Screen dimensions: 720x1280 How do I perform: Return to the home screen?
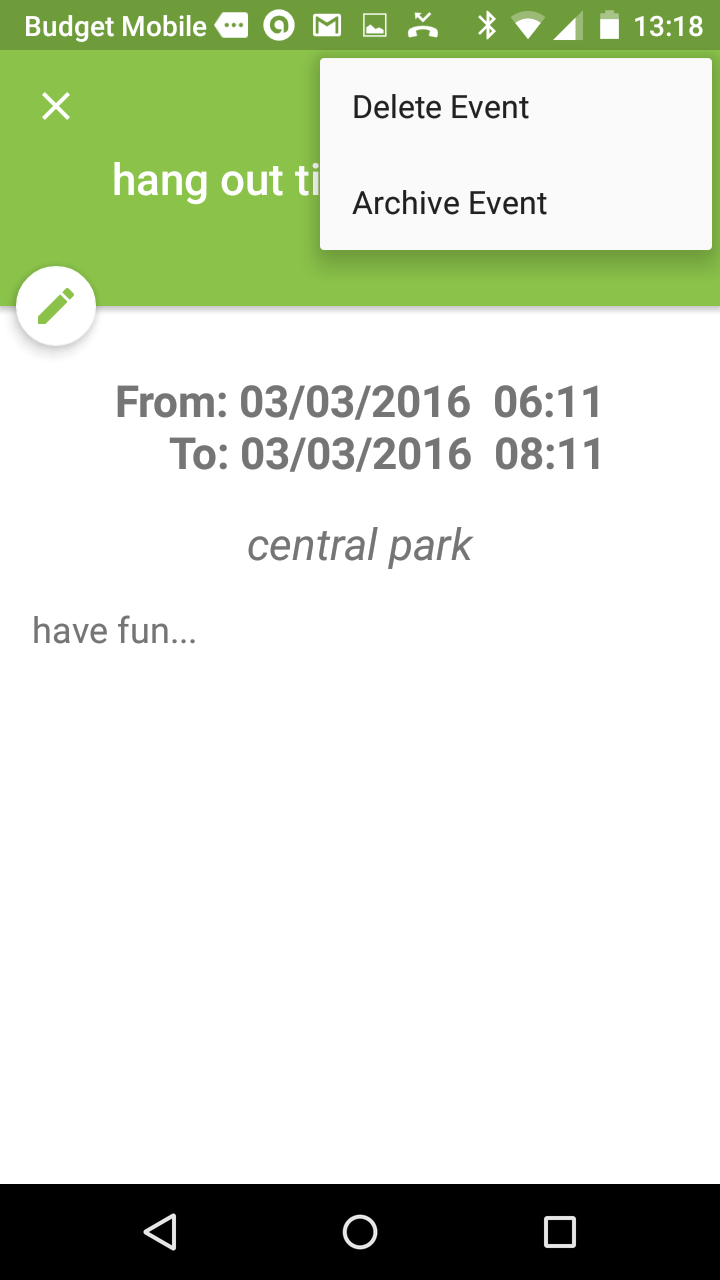[x=360, y=1232]
